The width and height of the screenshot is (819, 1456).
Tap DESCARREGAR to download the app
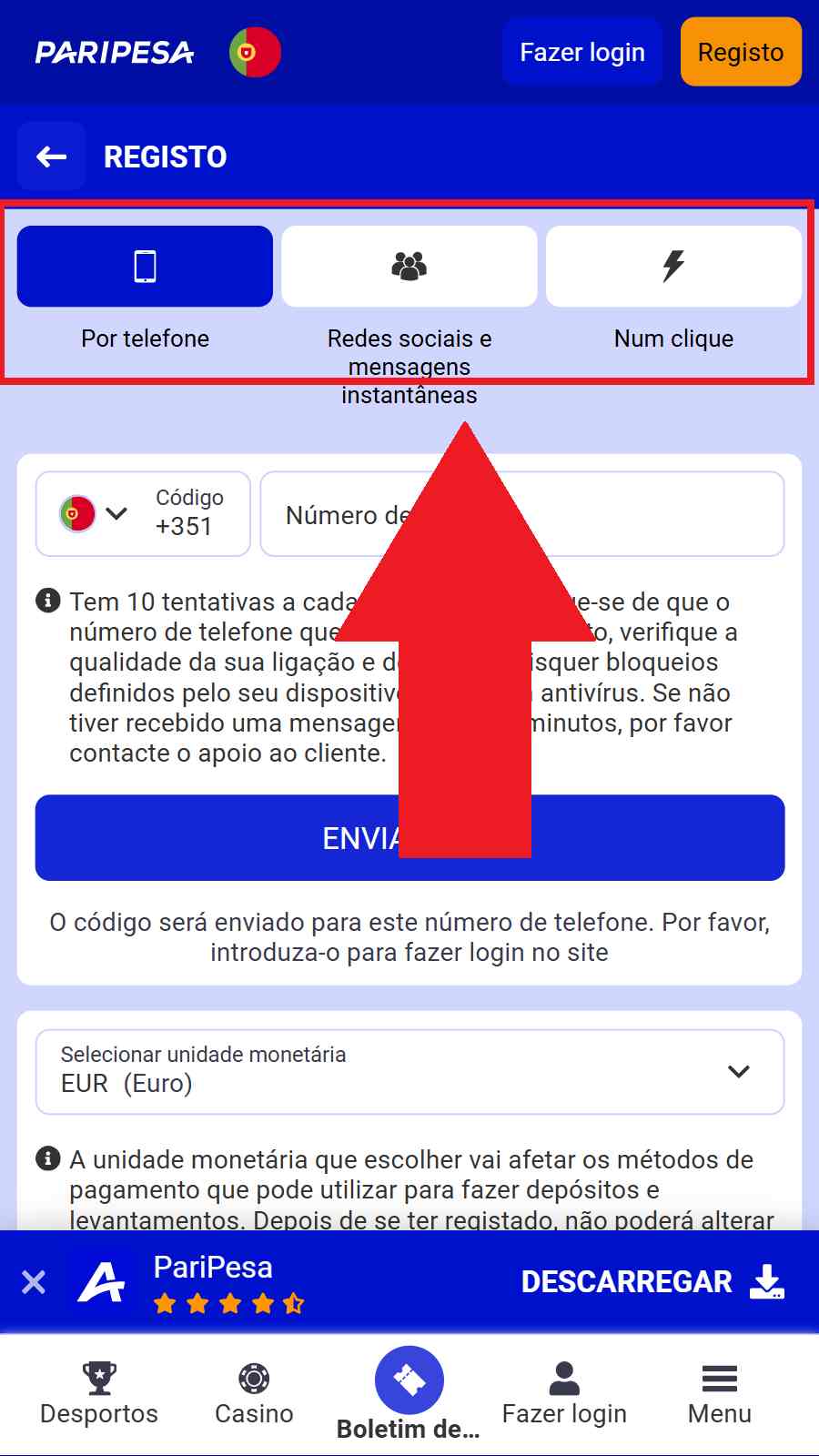point(652,1282)
